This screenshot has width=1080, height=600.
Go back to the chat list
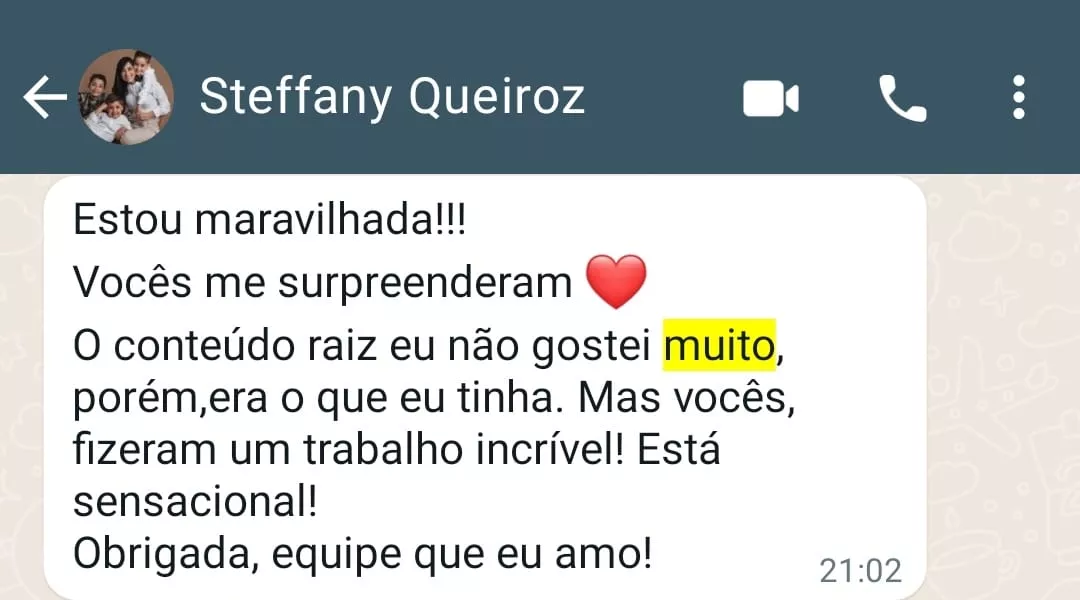point(44,98)
